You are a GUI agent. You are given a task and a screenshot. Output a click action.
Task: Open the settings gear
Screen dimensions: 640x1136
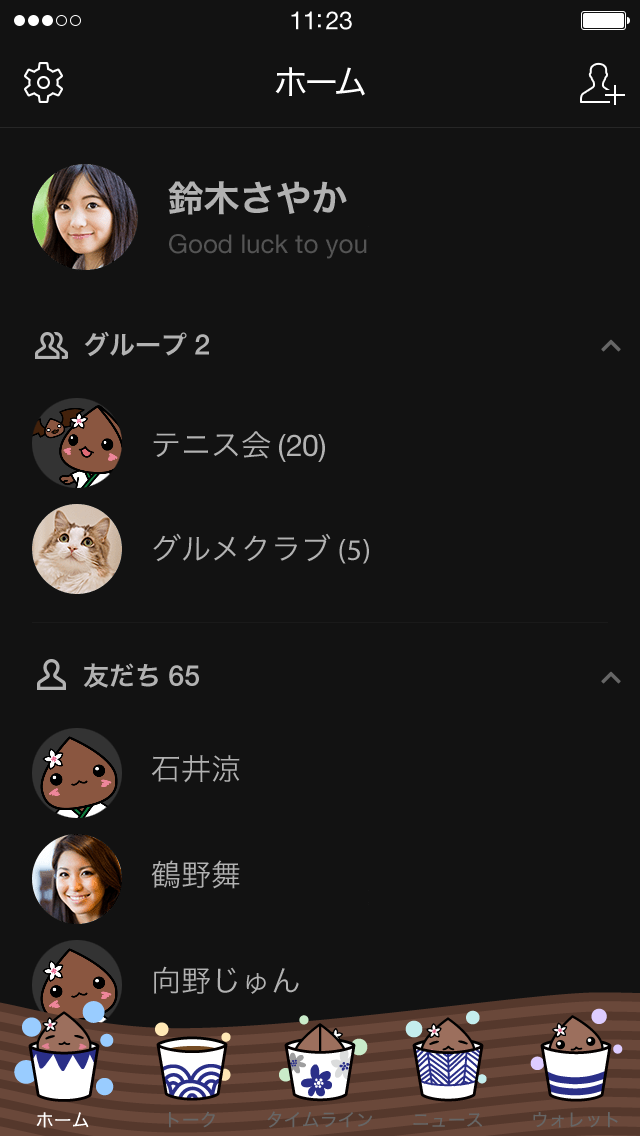coord(43,83)
